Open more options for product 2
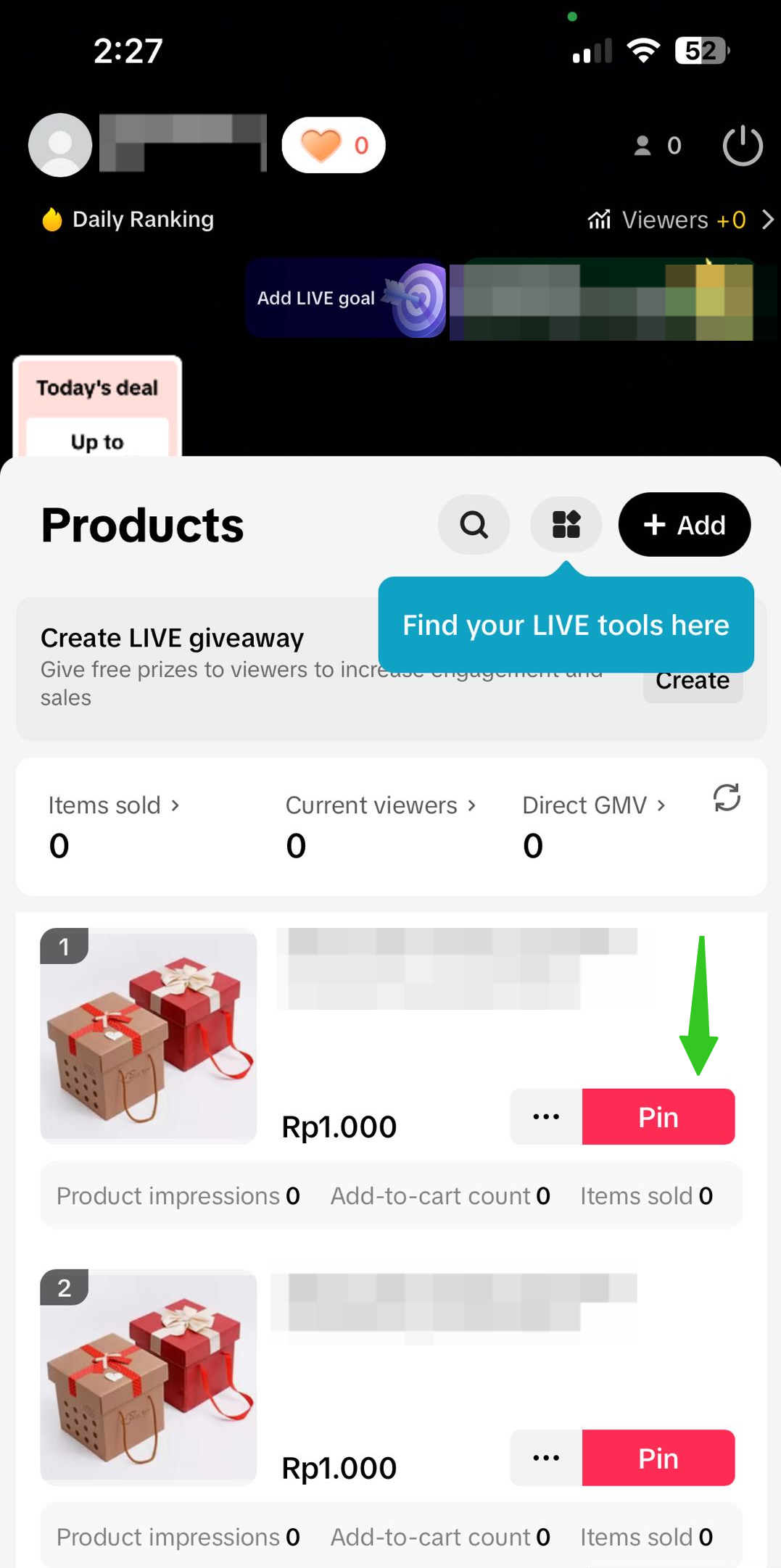Viewport: 781px width, 1568px height. [546, 1458]
